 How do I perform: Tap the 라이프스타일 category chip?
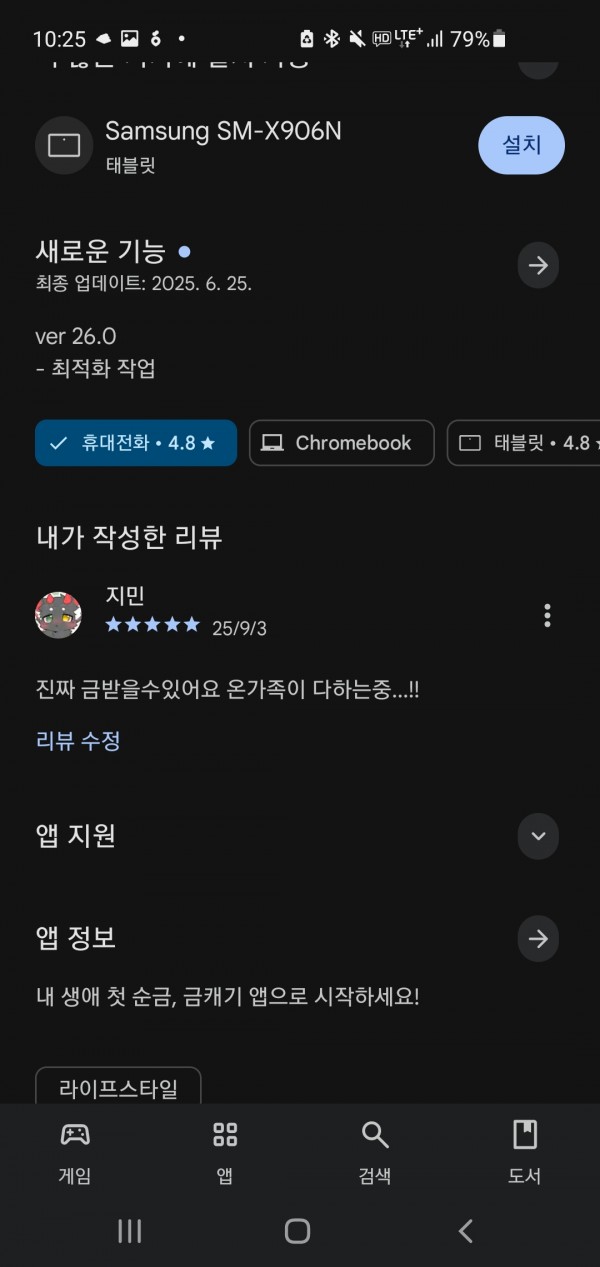tap(119, 1086)
